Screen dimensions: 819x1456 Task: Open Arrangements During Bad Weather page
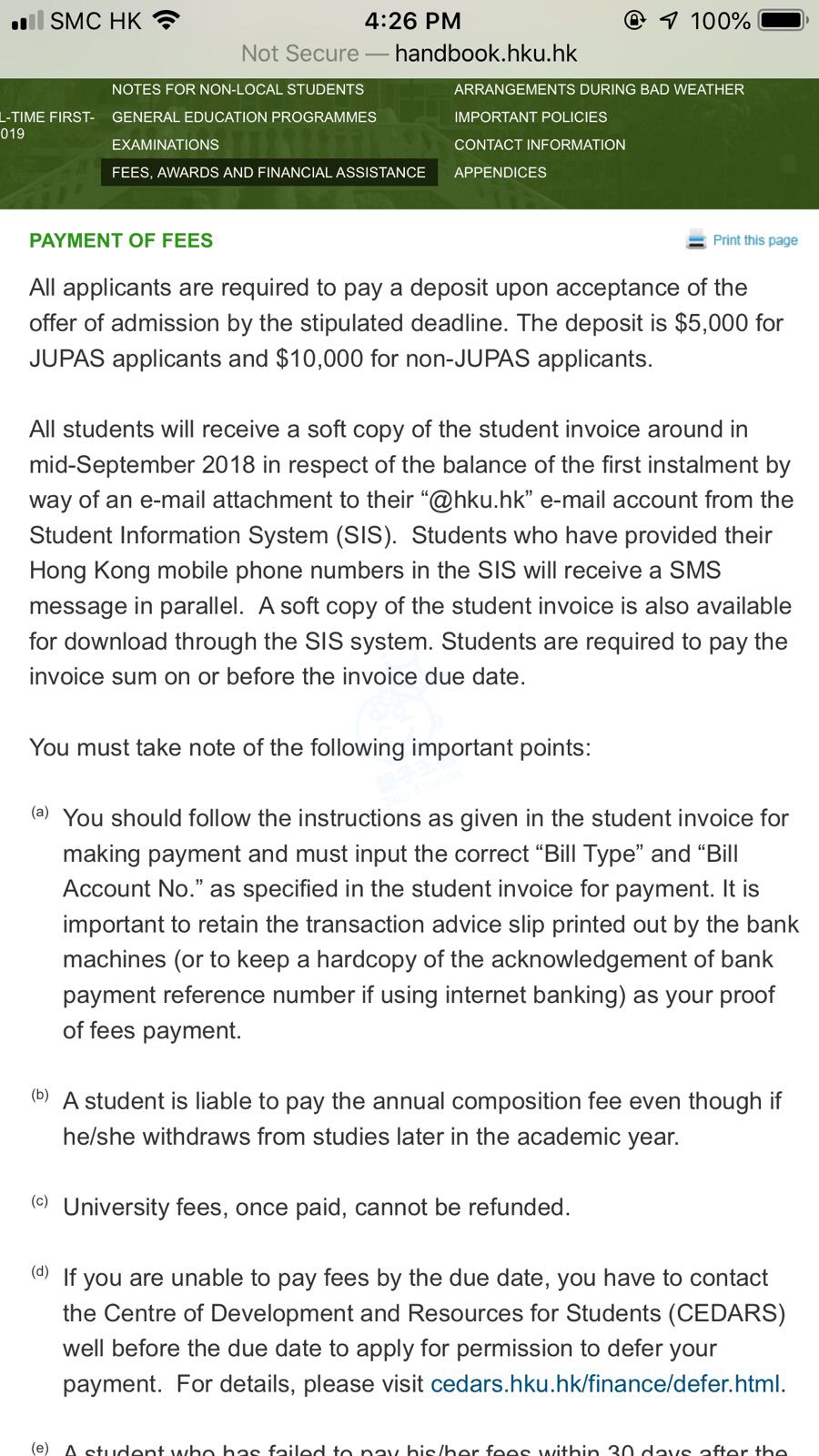(x=599, y=89)
